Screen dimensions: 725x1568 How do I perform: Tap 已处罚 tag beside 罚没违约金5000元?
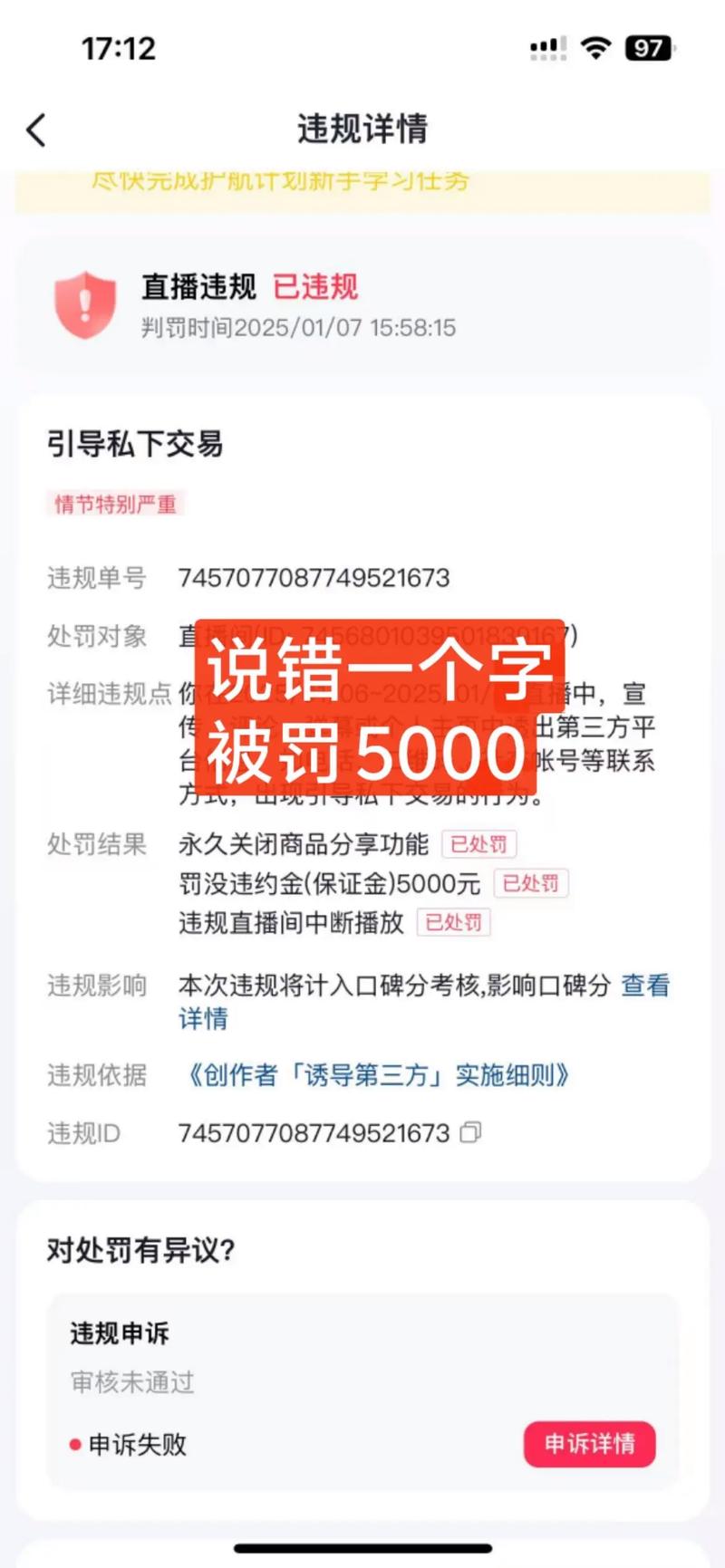point(531,883)
